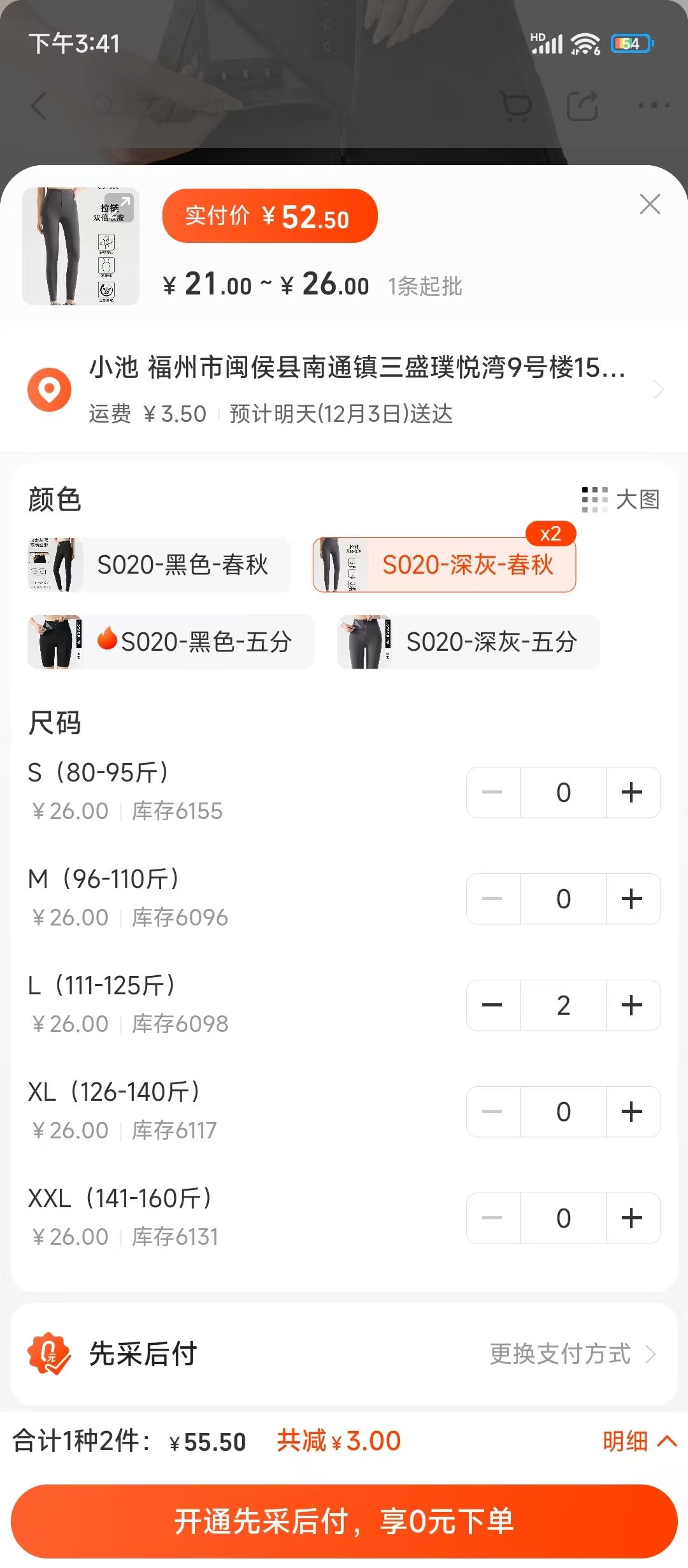Edit the size L quantity field
The height and width of the screenshot is (1568, 688).
click(x=563, y=1005)
